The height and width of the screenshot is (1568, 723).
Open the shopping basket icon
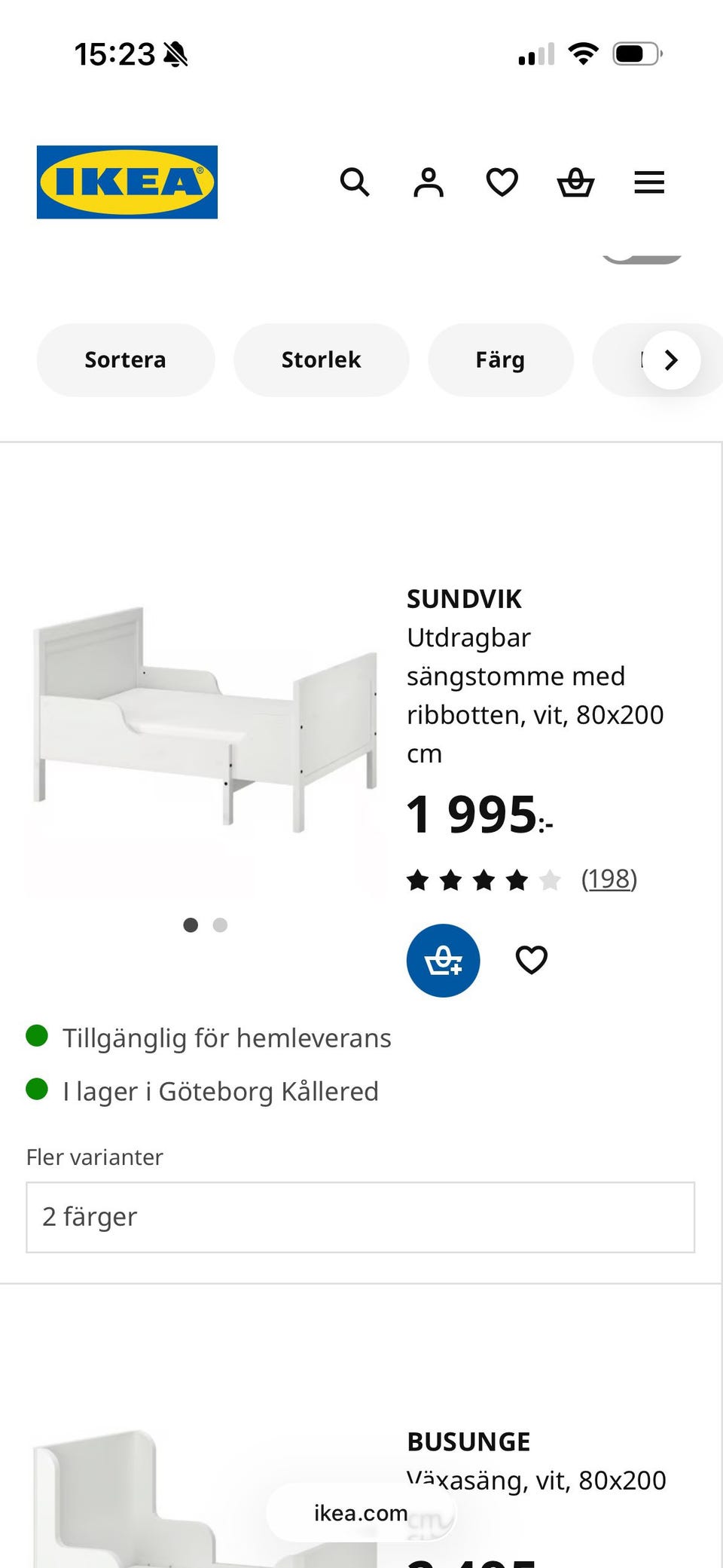[575, 182]
